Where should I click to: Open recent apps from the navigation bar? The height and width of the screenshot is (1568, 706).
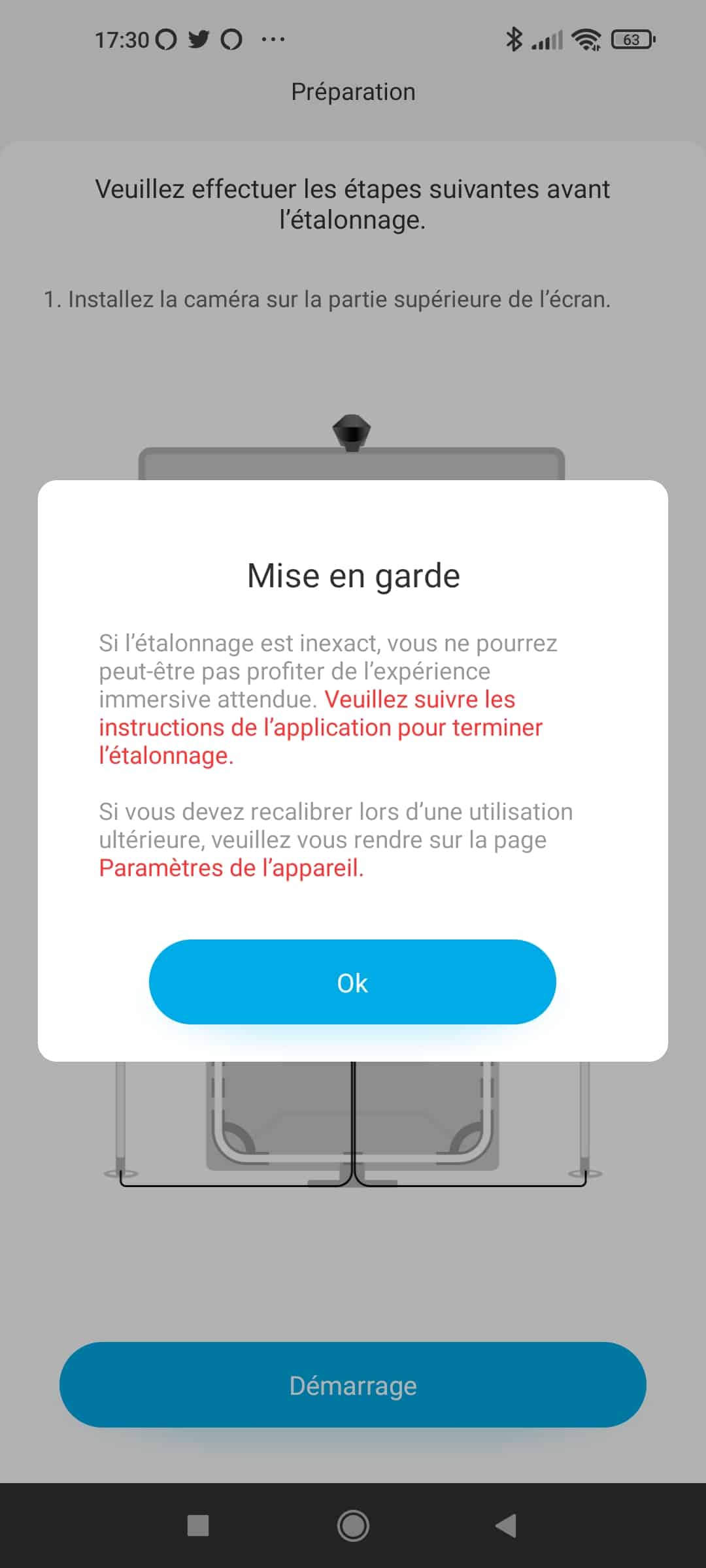pyautogui.click(x=198, y=1526)
